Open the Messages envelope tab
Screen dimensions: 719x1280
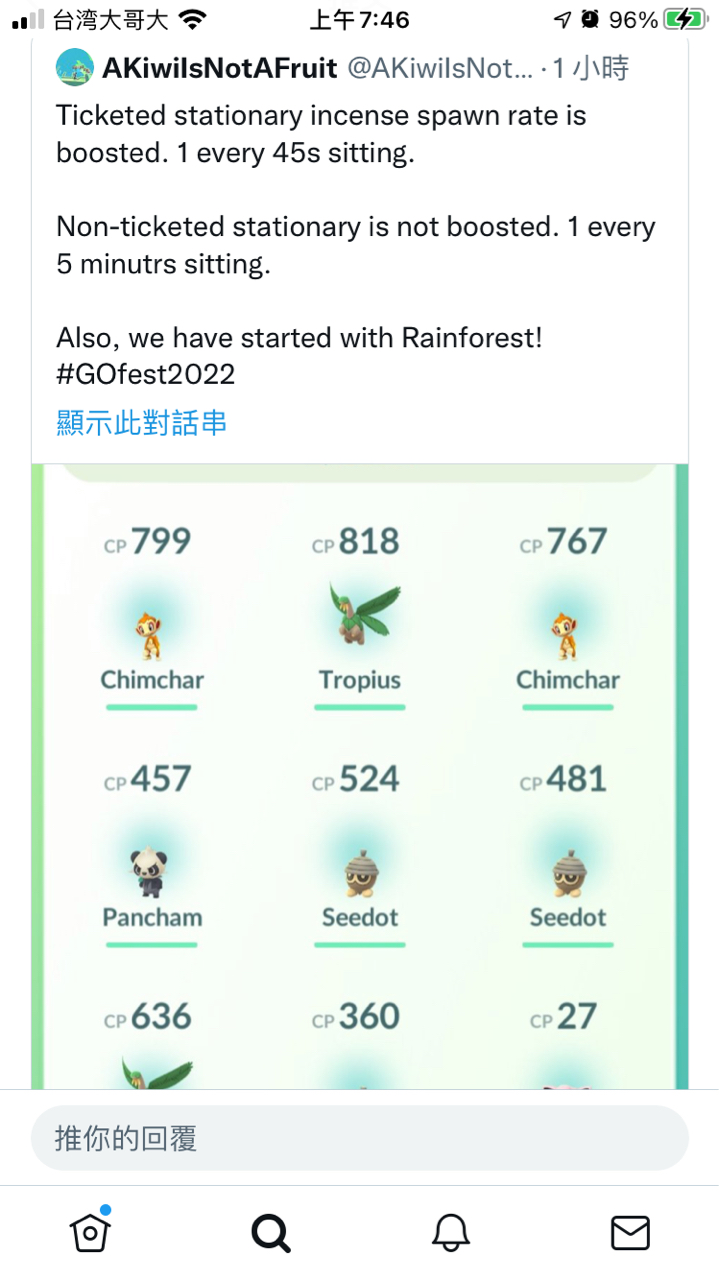[x=630, y=1232]
